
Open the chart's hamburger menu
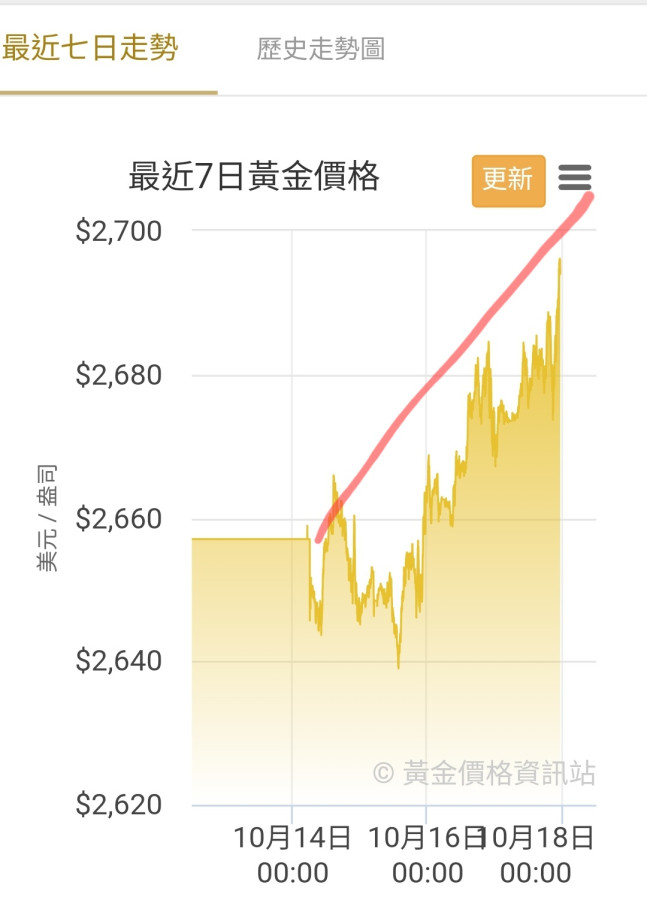point(575,179)
